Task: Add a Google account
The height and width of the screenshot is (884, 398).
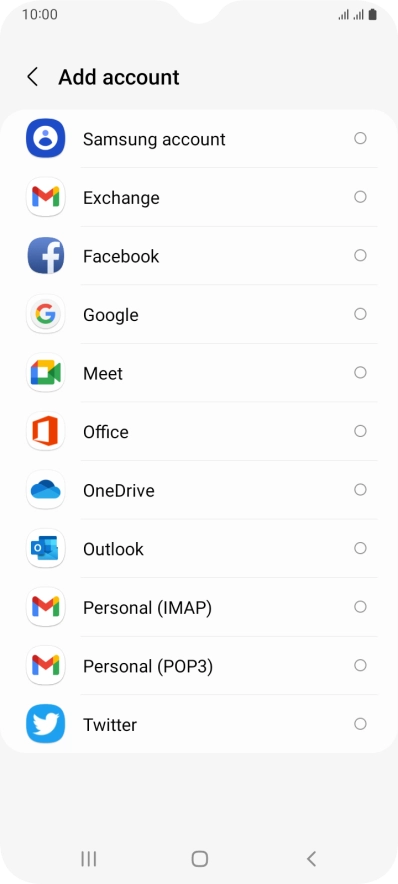Action: 199,315
